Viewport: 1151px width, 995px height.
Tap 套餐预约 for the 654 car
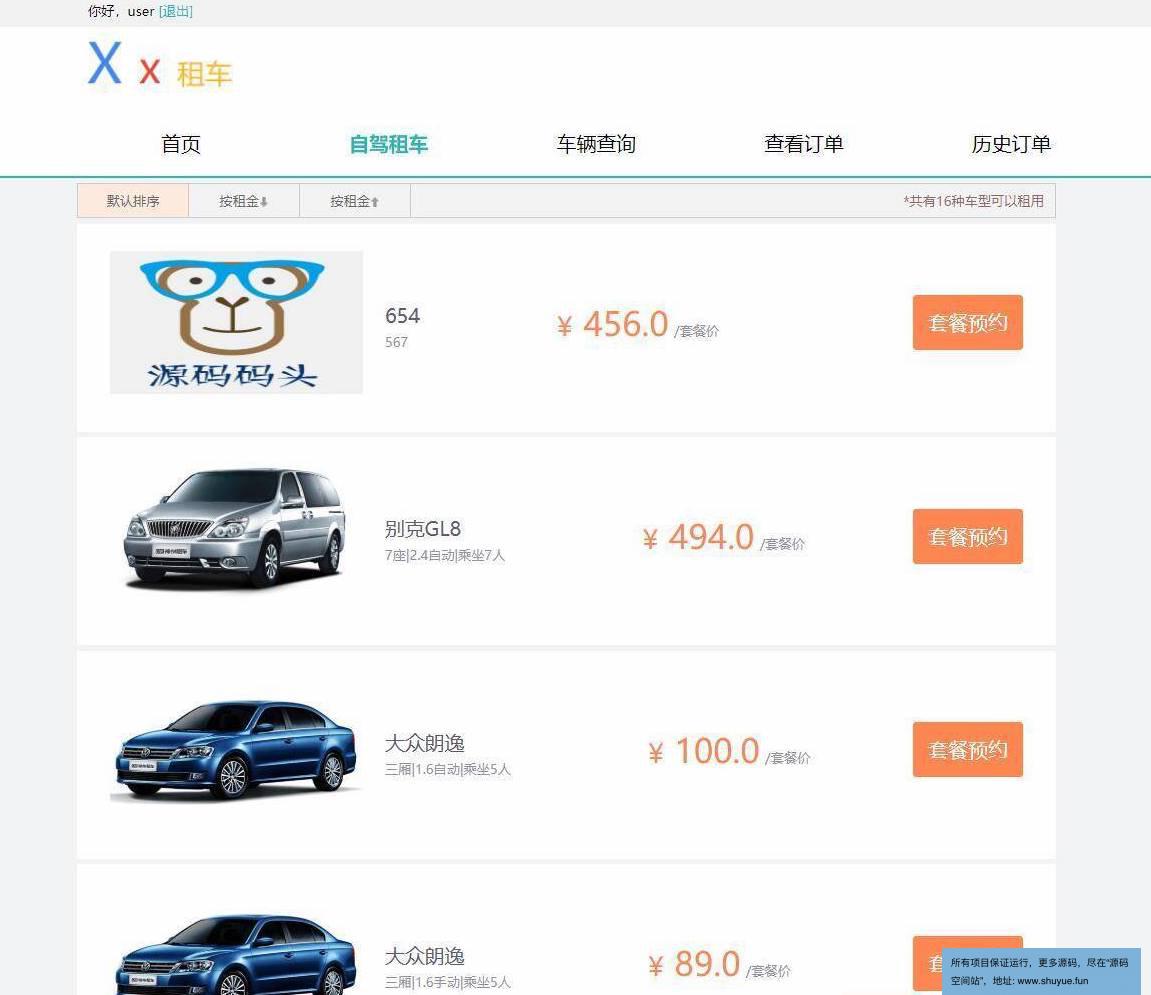967,323
